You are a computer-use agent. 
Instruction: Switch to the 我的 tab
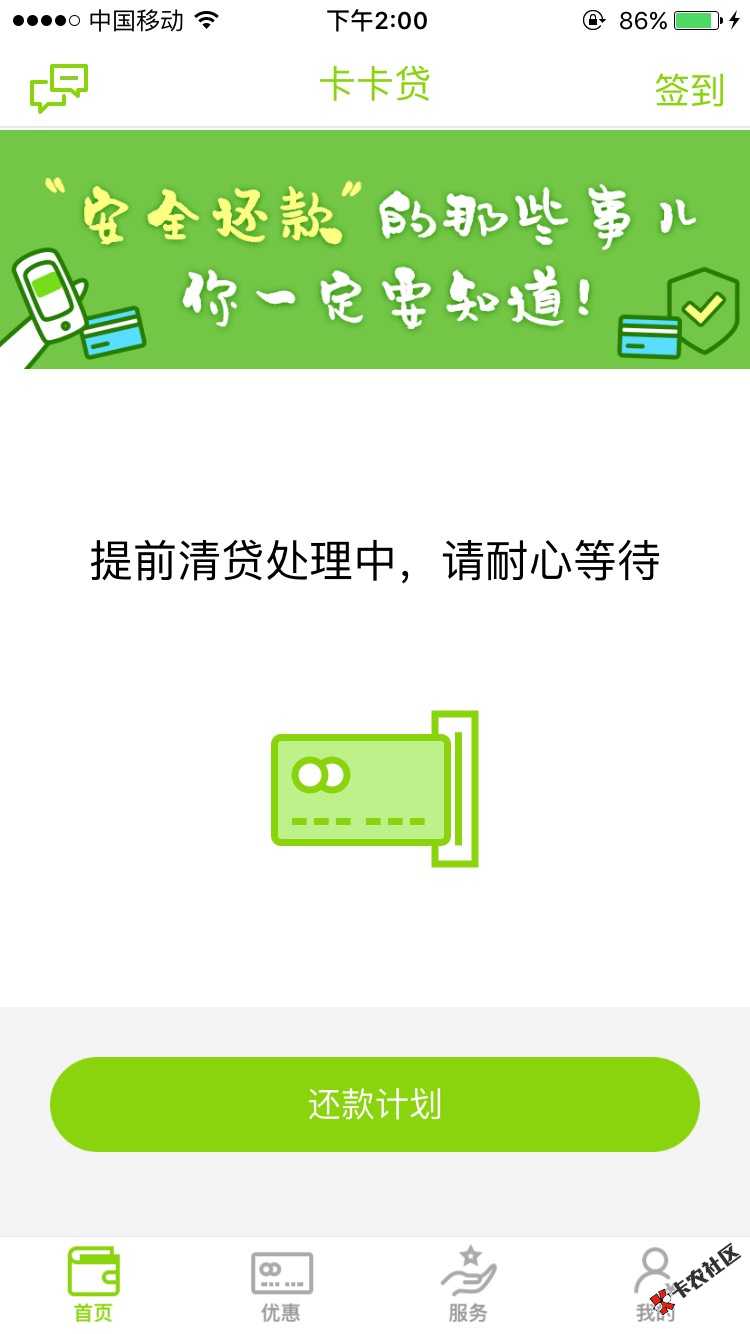[655, 1286]
